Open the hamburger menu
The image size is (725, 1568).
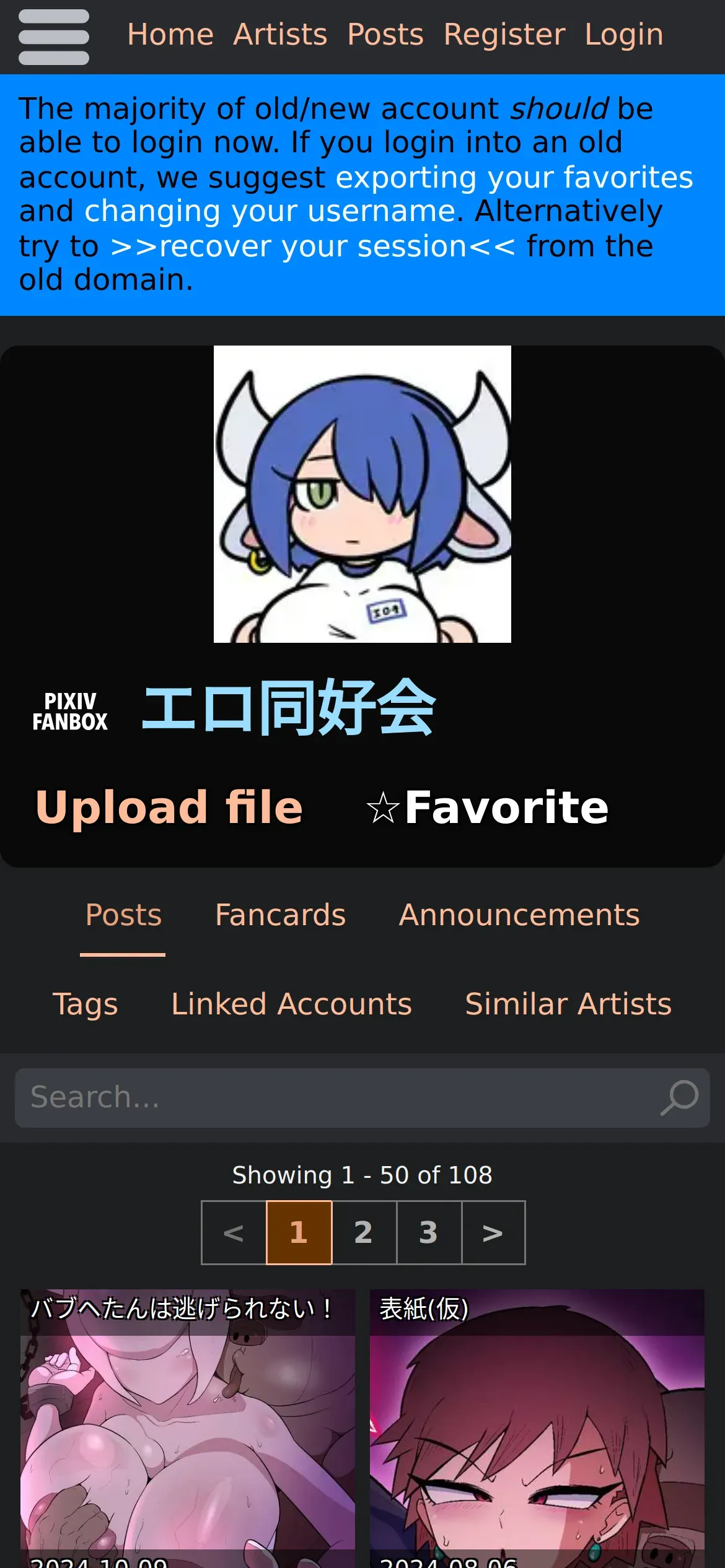click(54, 37)
